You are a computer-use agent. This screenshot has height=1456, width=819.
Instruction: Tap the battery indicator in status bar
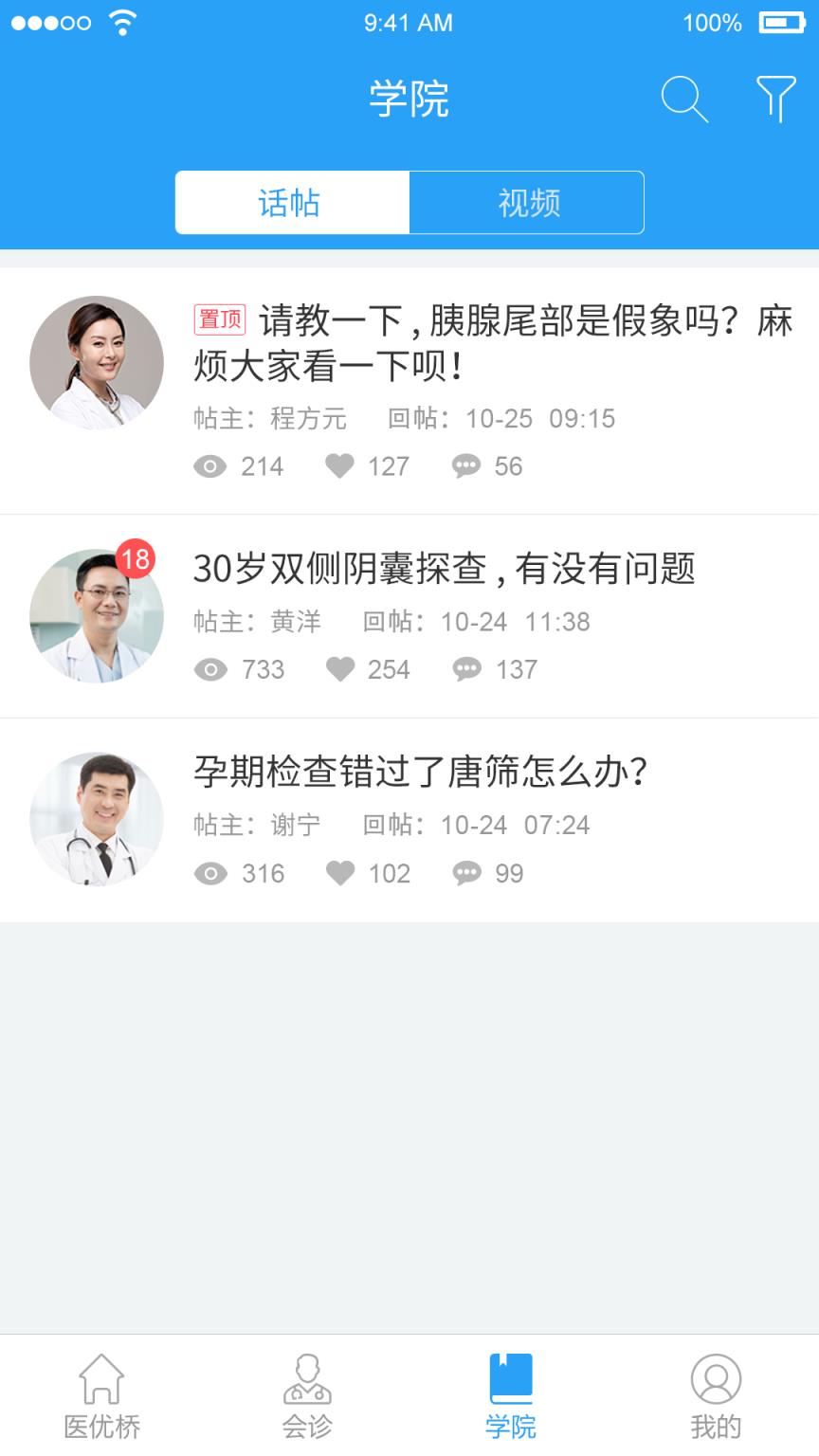[x=781, y=22]
